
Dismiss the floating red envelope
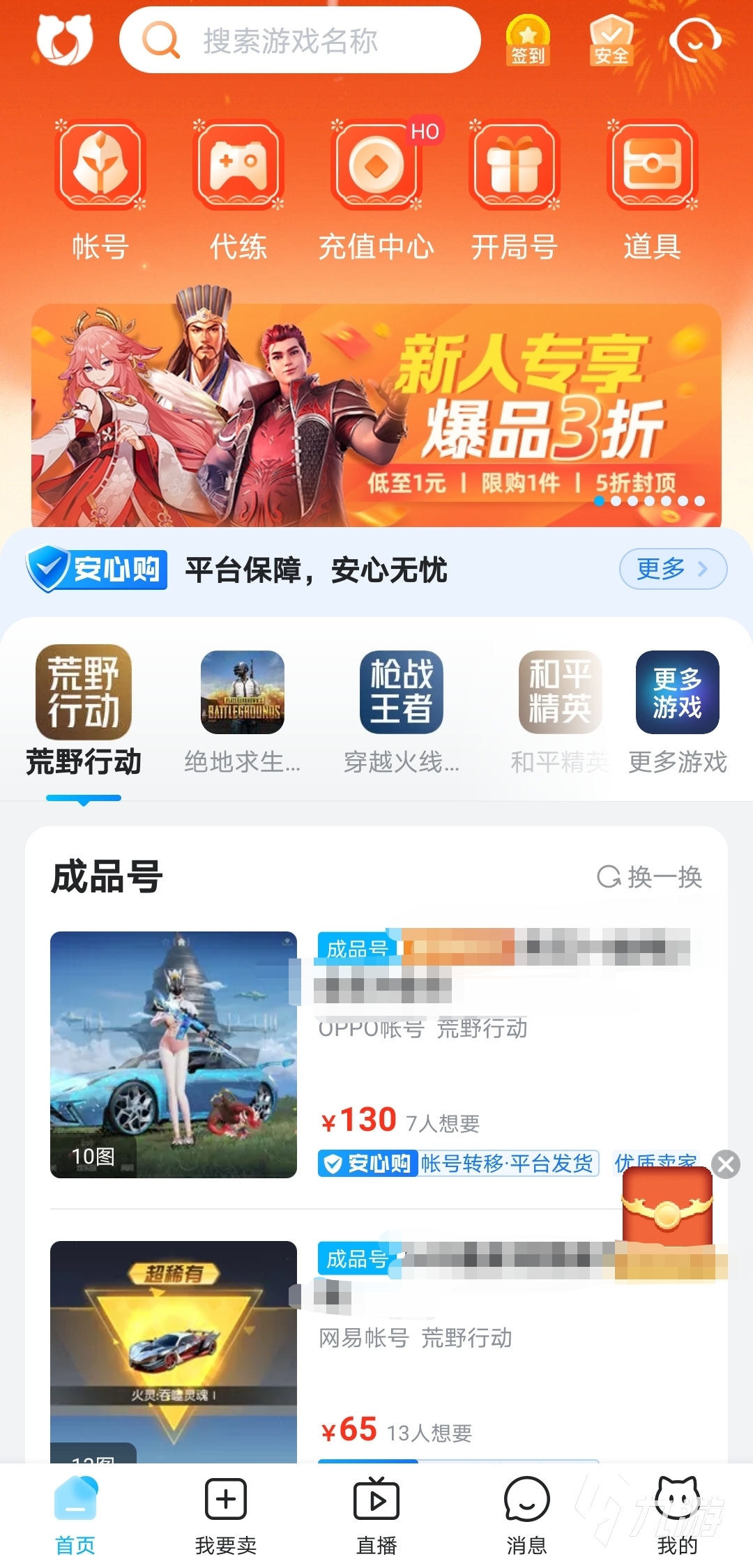pyautogui.click(x=726, y=1164)
